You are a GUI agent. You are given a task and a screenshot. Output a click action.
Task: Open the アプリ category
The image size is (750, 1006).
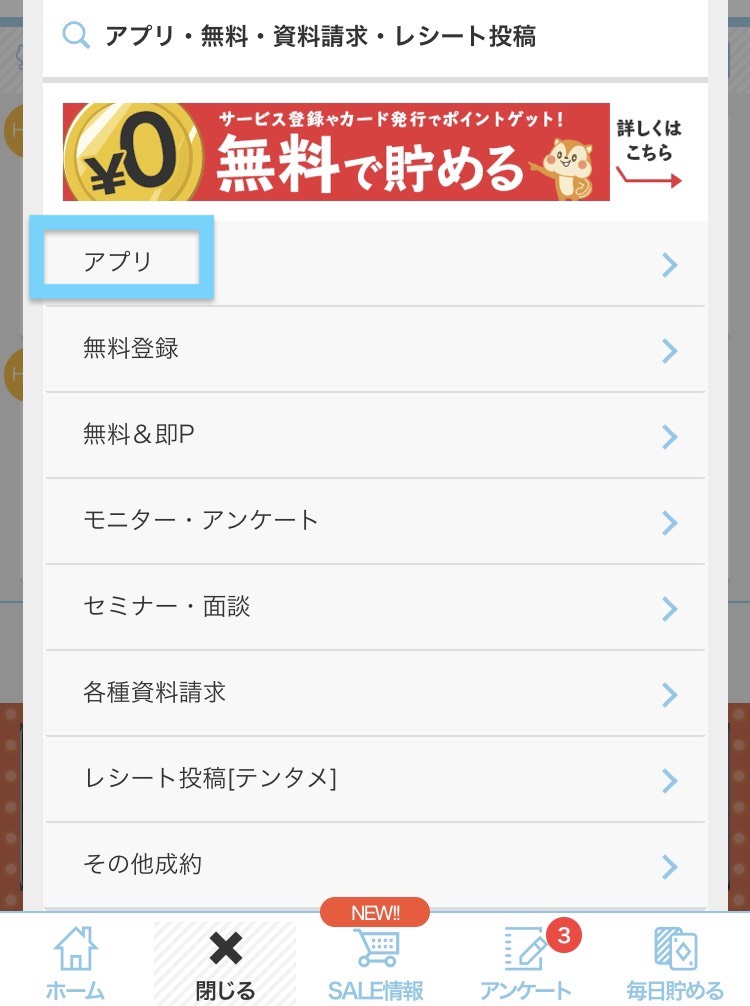(374, 263)
